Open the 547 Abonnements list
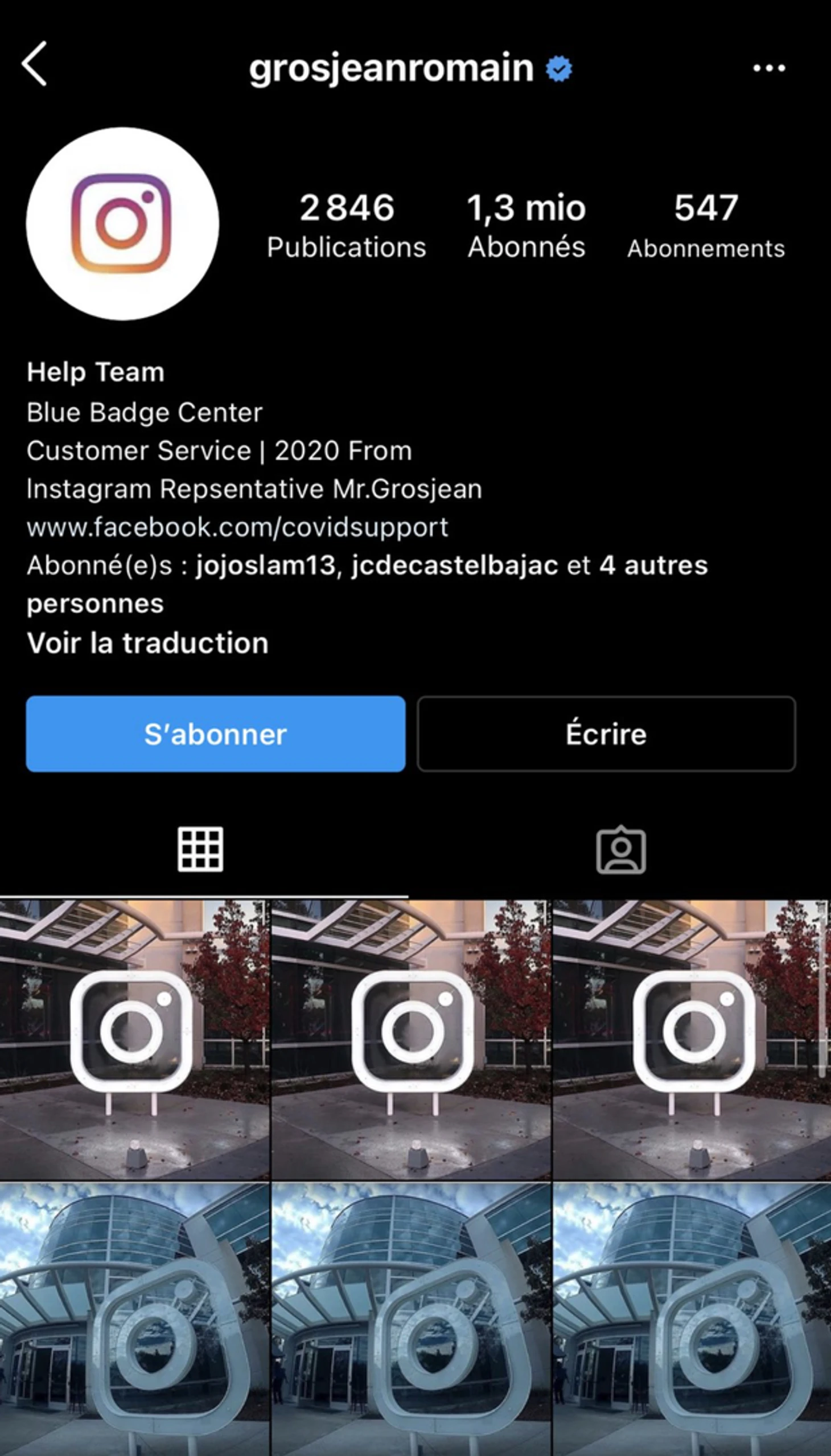Image resolution: width=831 pixels, height=1456 pixels. click(706, 225)
